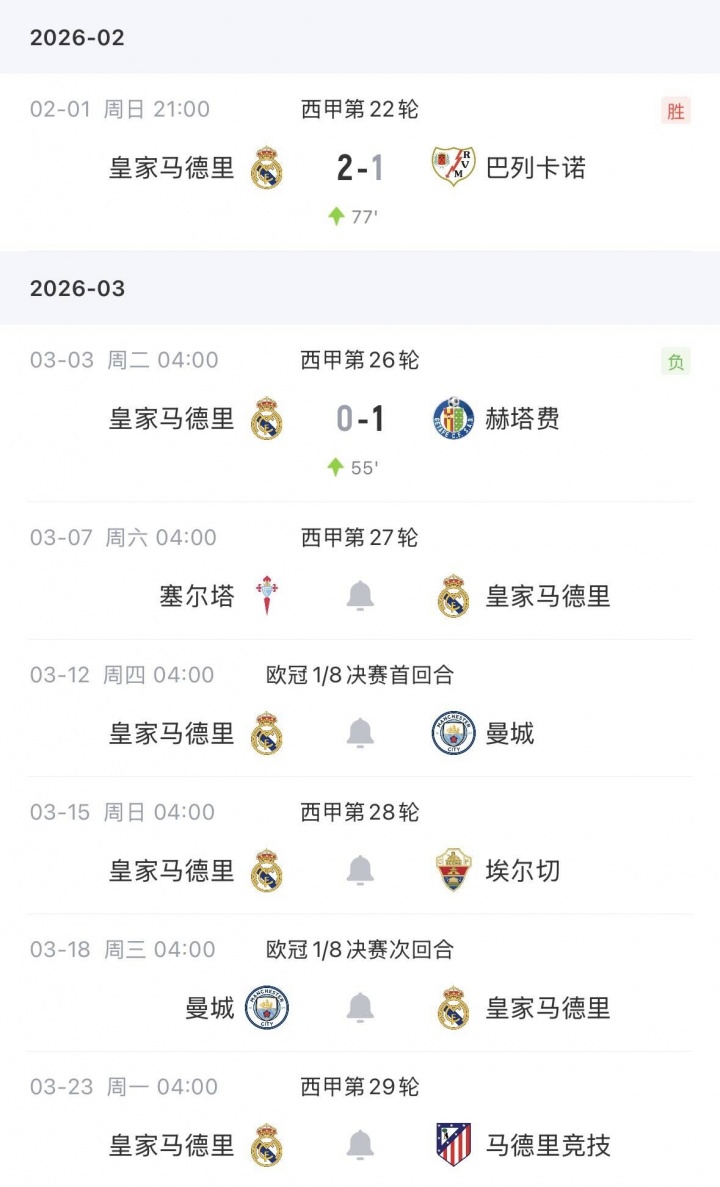Toggle the reminder bell for the Man City home leg

pos(358,733)
